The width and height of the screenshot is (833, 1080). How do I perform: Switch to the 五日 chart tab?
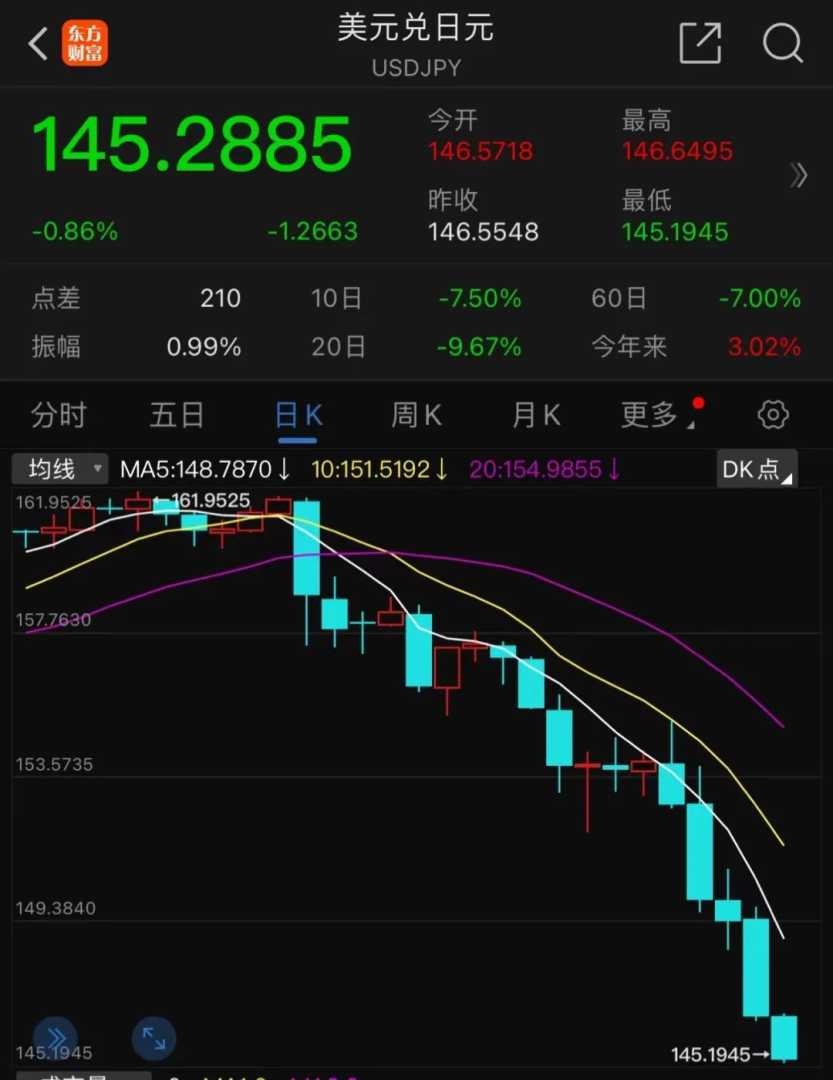tap(177, 415)
